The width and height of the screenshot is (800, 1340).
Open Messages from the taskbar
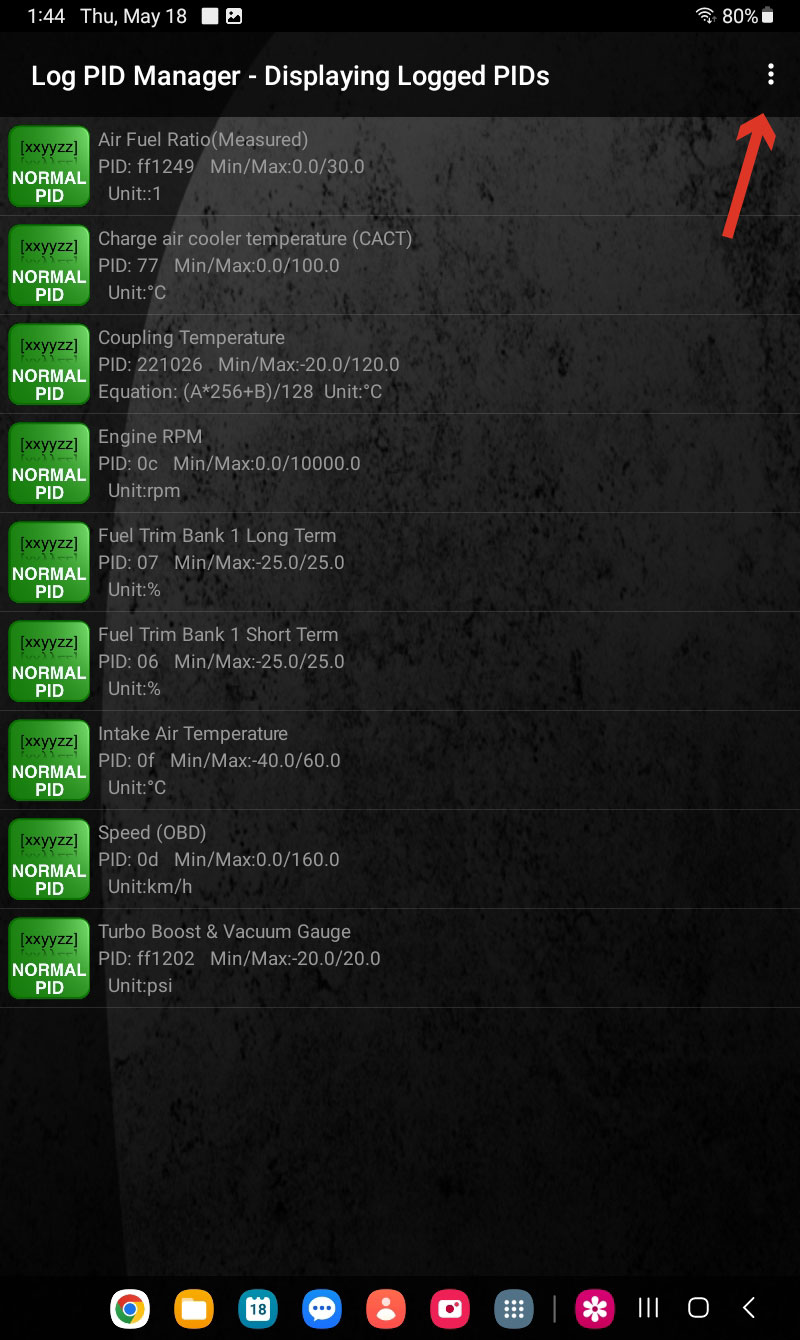pyautogui.click(x=322, y=1308)
